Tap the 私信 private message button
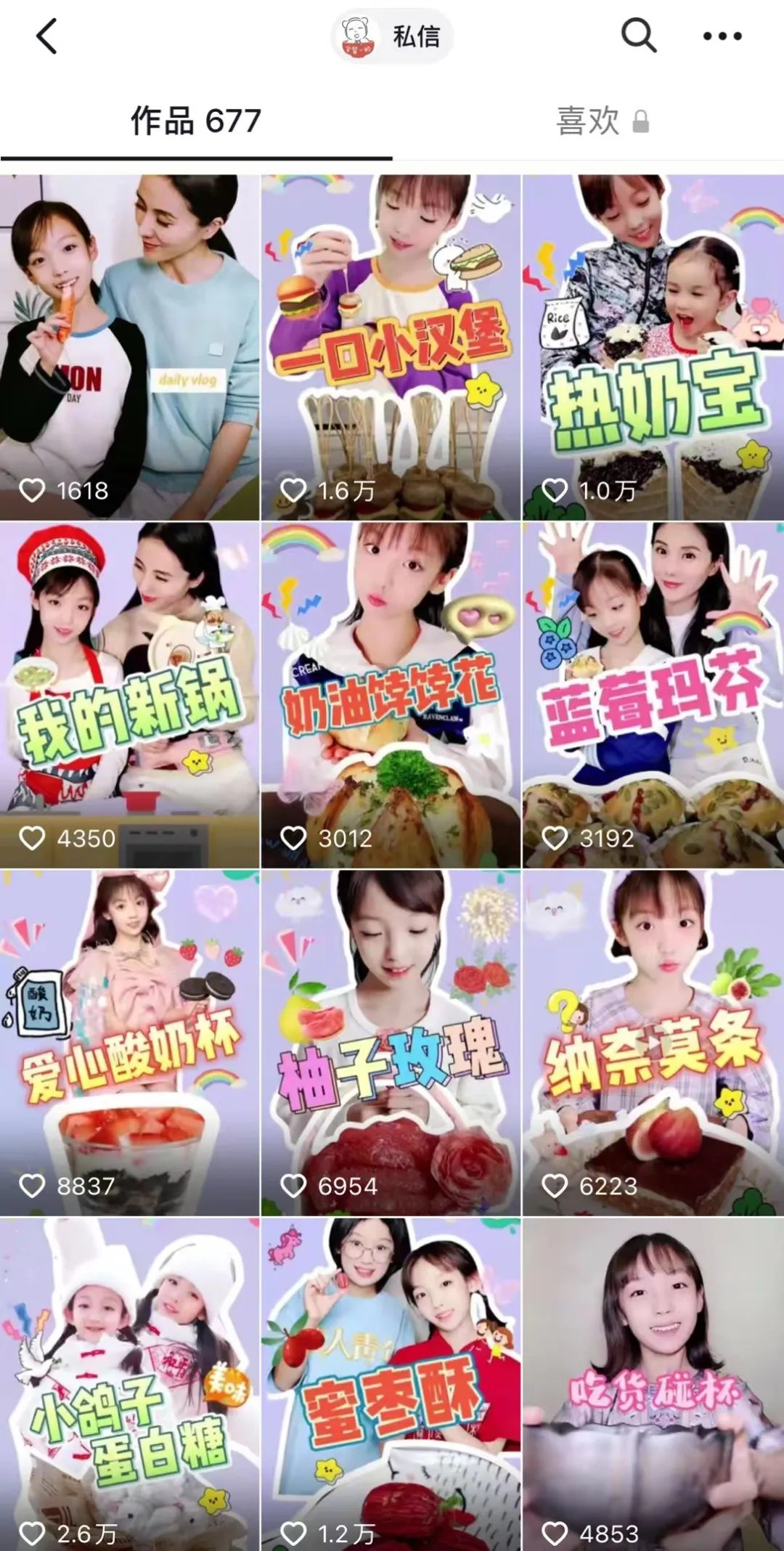Viewport: 784px width, 1551px height. pos(393,36)
